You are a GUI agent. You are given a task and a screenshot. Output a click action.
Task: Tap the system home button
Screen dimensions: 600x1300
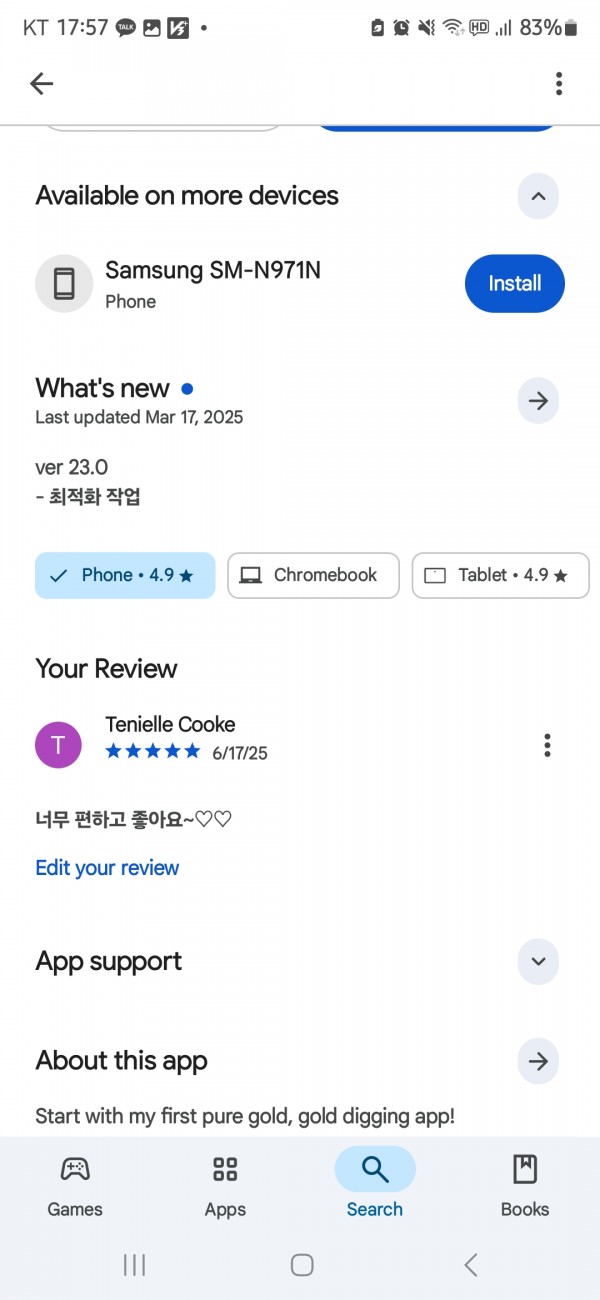pyautogui.click(x=302, y=1265)
